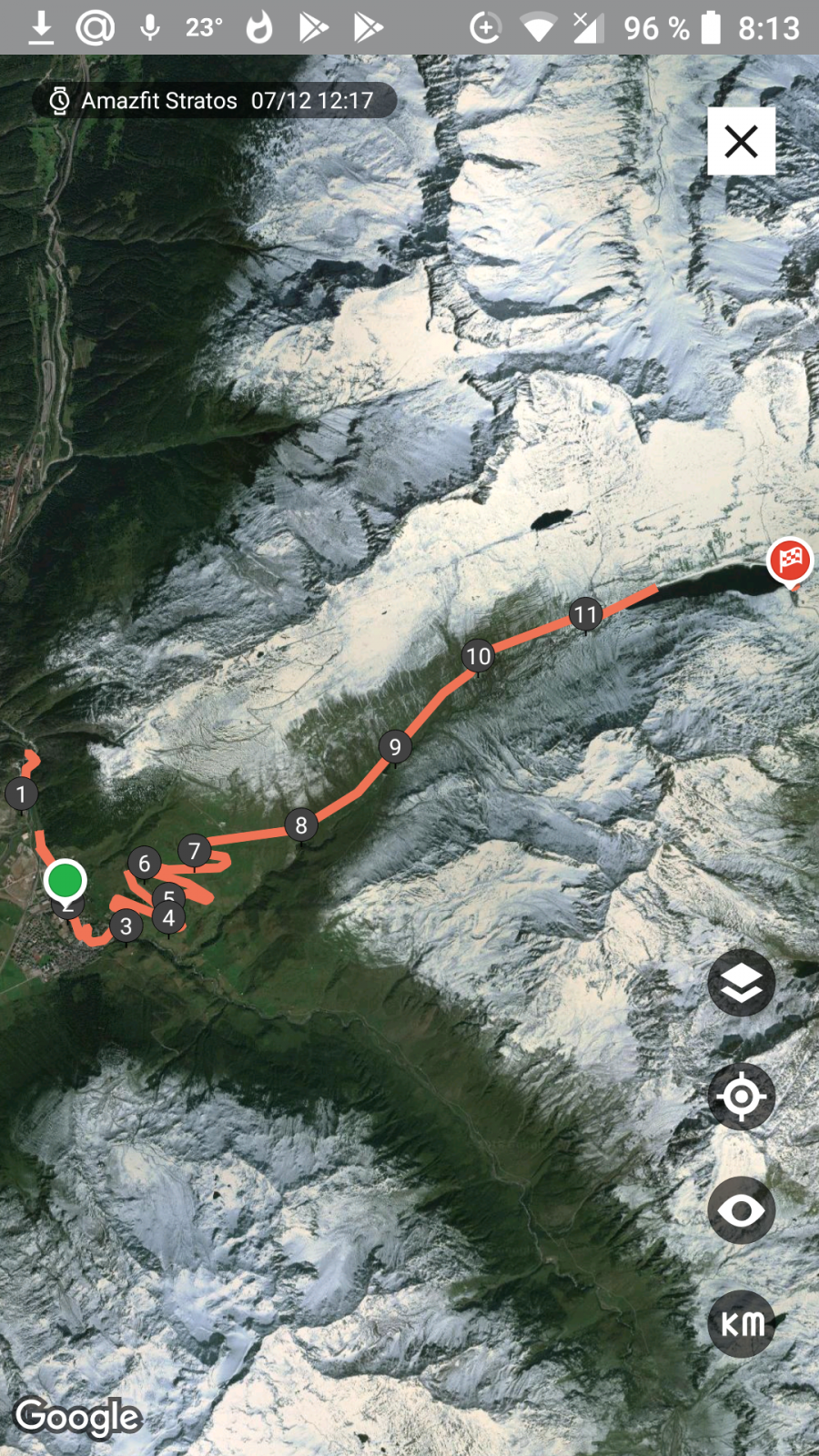The height and width of the screenshot is (1456, 819).
Task: Select kilometer marker 8 on route
Action: click(301, 825)
